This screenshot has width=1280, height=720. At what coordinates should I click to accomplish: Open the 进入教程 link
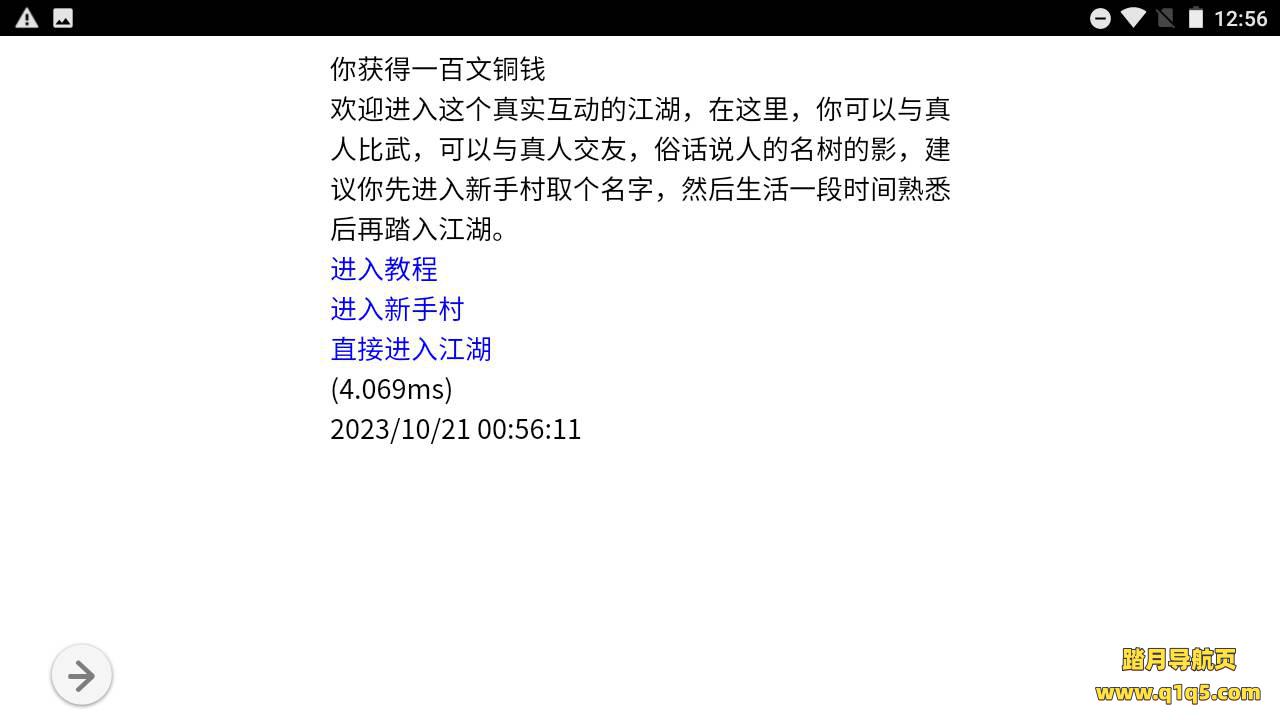384,269
